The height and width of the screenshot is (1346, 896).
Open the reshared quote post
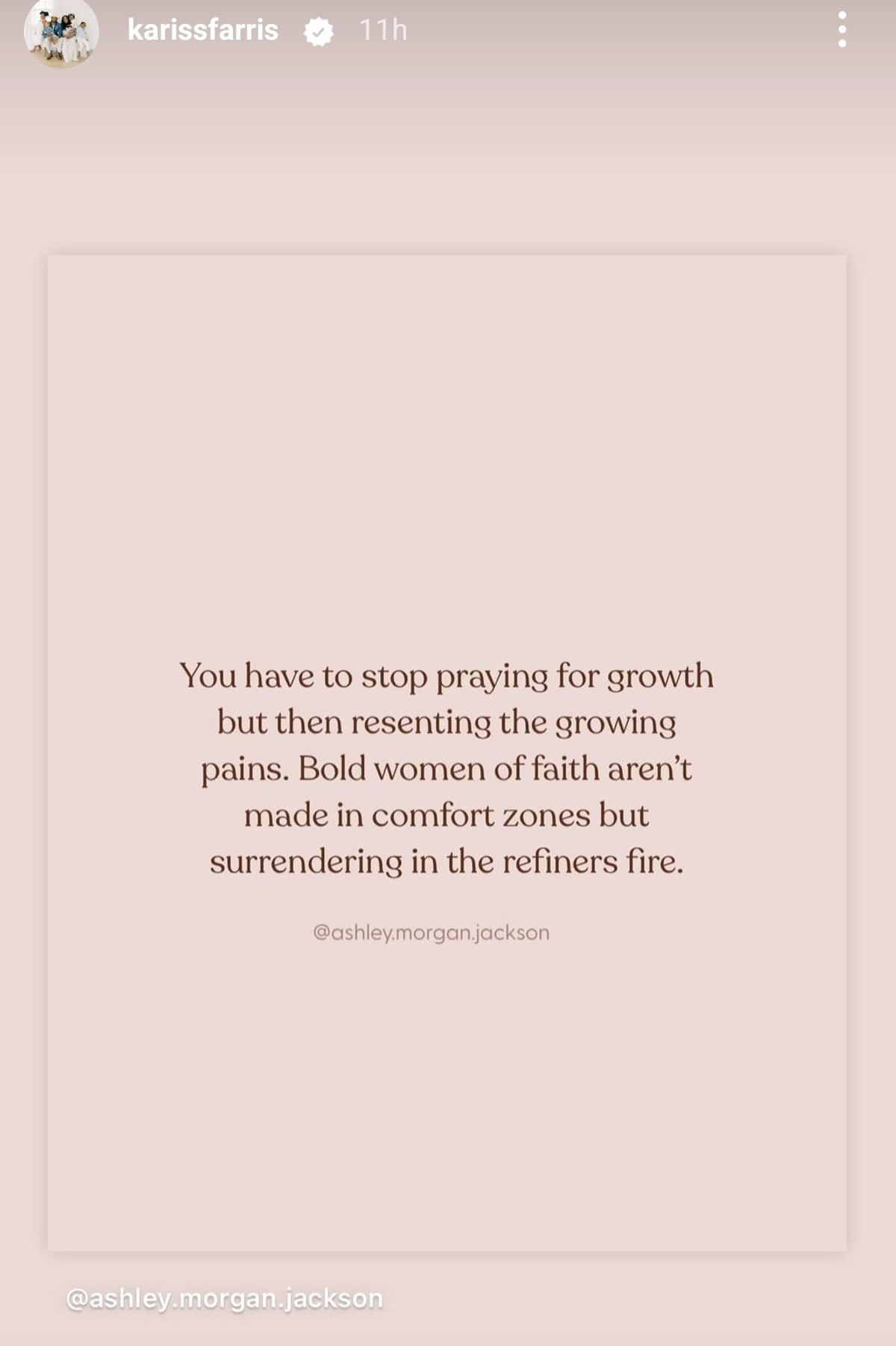447,753
